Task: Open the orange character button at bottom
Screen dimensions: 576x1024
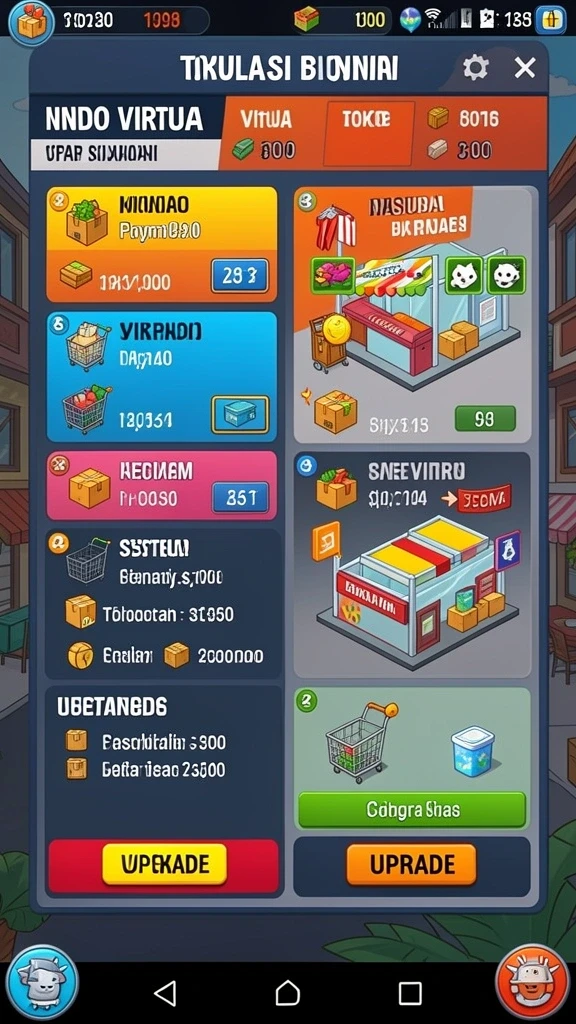Action: tap(532, 982)
